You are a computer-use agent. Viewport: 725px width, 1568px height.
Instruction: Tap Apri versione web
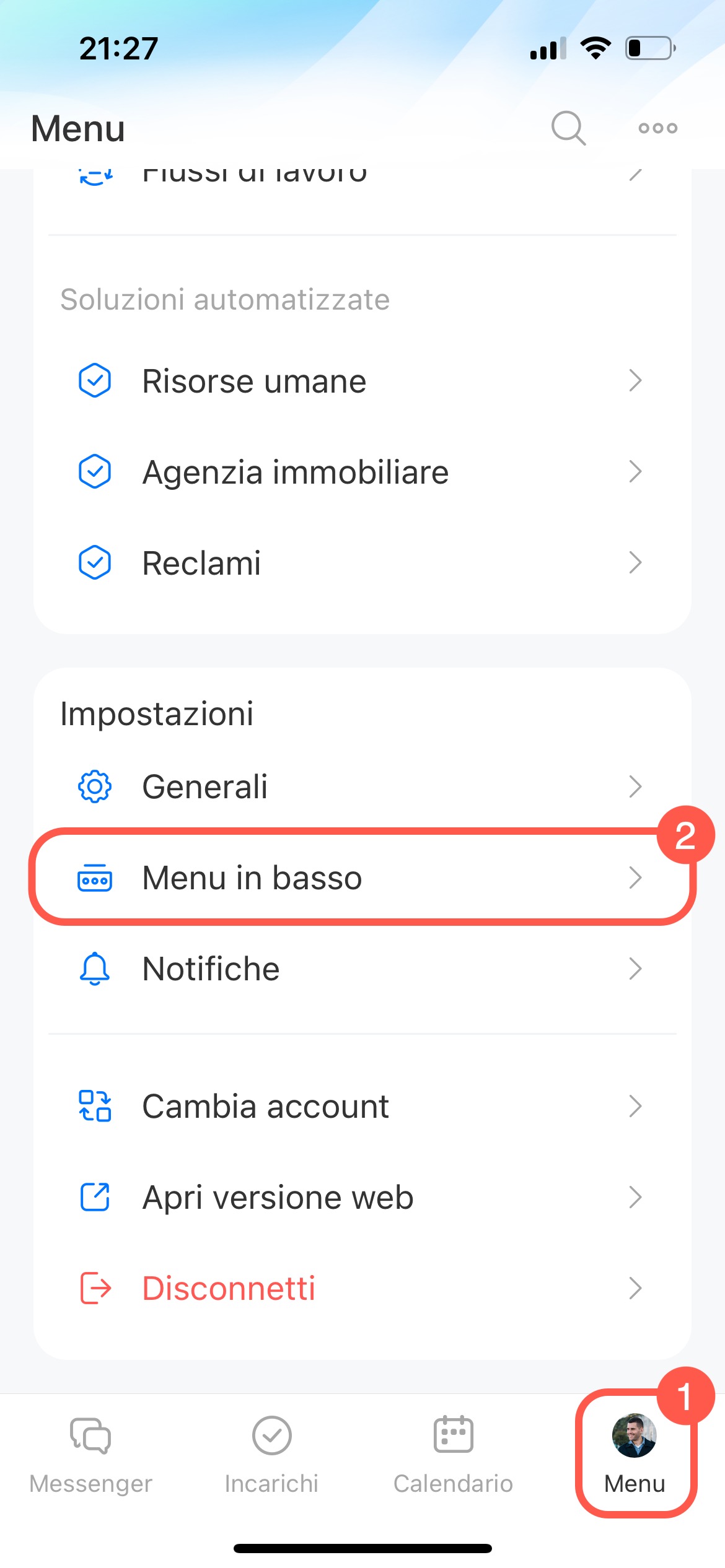coord(362,1197)
